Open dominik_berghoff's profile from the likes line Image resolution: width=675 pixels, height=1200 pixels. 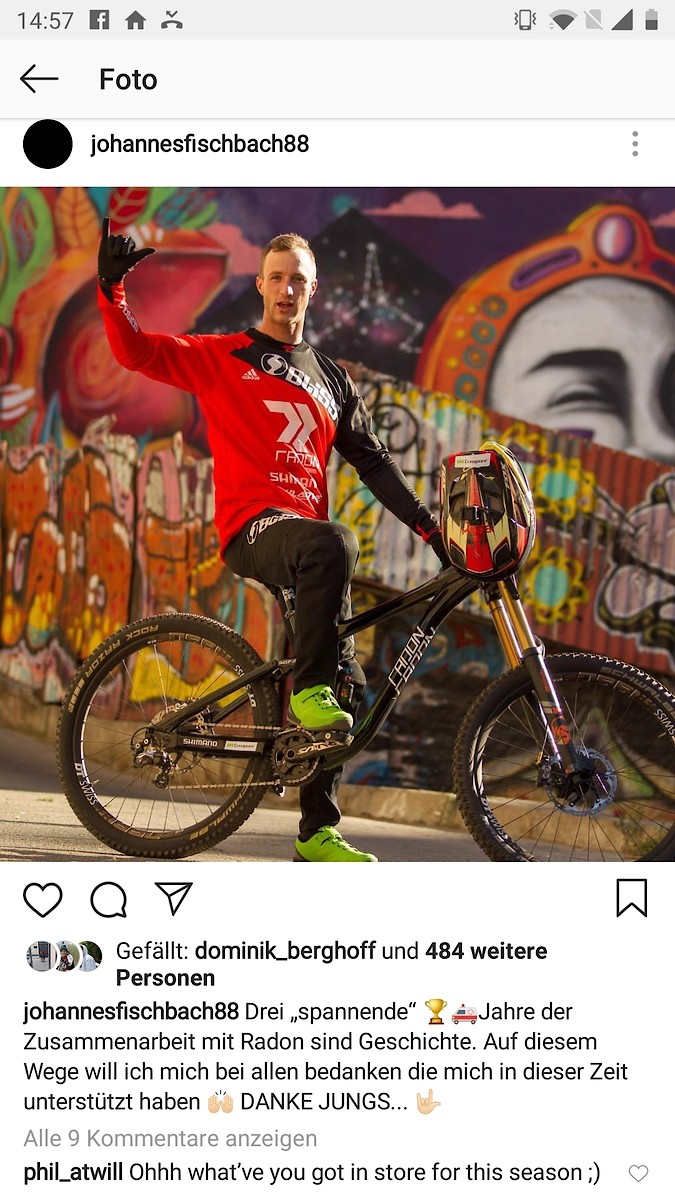click(285, 950)
